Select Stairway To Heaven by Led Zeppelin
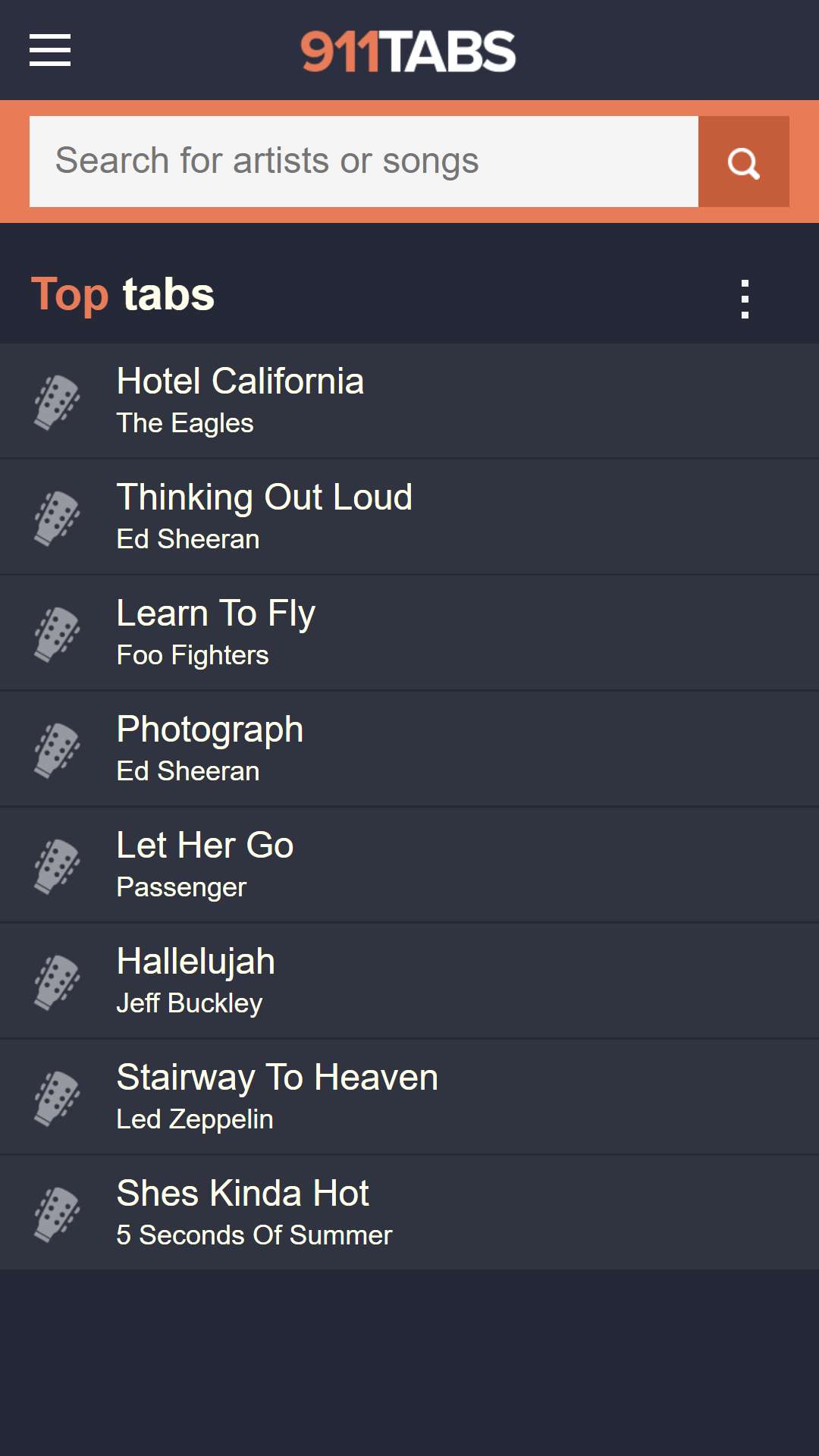 [x=409, y=1097]
